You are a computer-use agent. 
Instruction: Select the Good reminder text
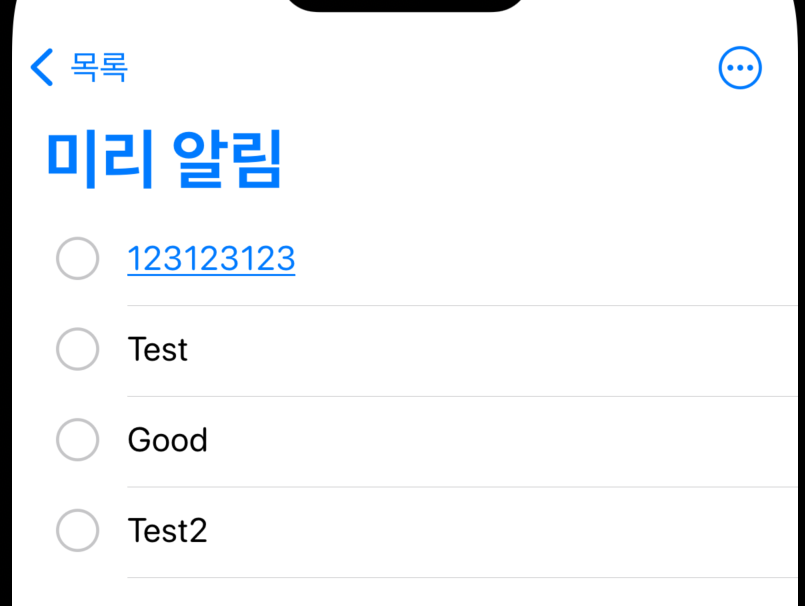coord(167,440)
